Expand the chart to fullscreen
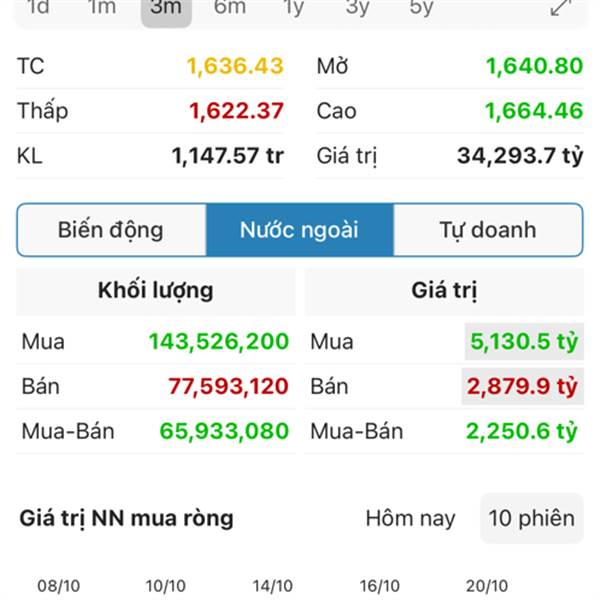Screen dimensions: 600x600 pos(562,8)
